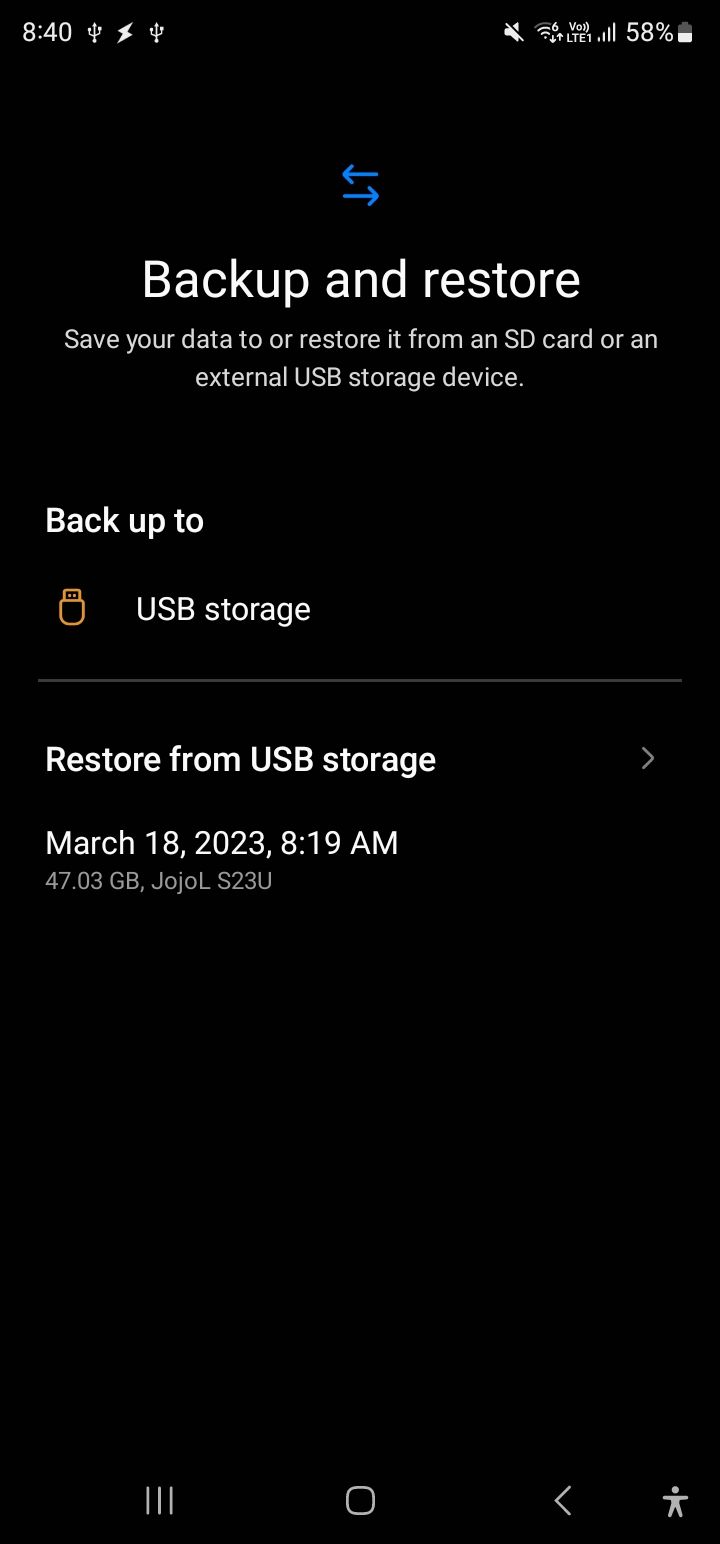This screenshot has width=720, height=1544.
Task: Open the Recents view from navigation bar
Action: (x=159, y=1500)
